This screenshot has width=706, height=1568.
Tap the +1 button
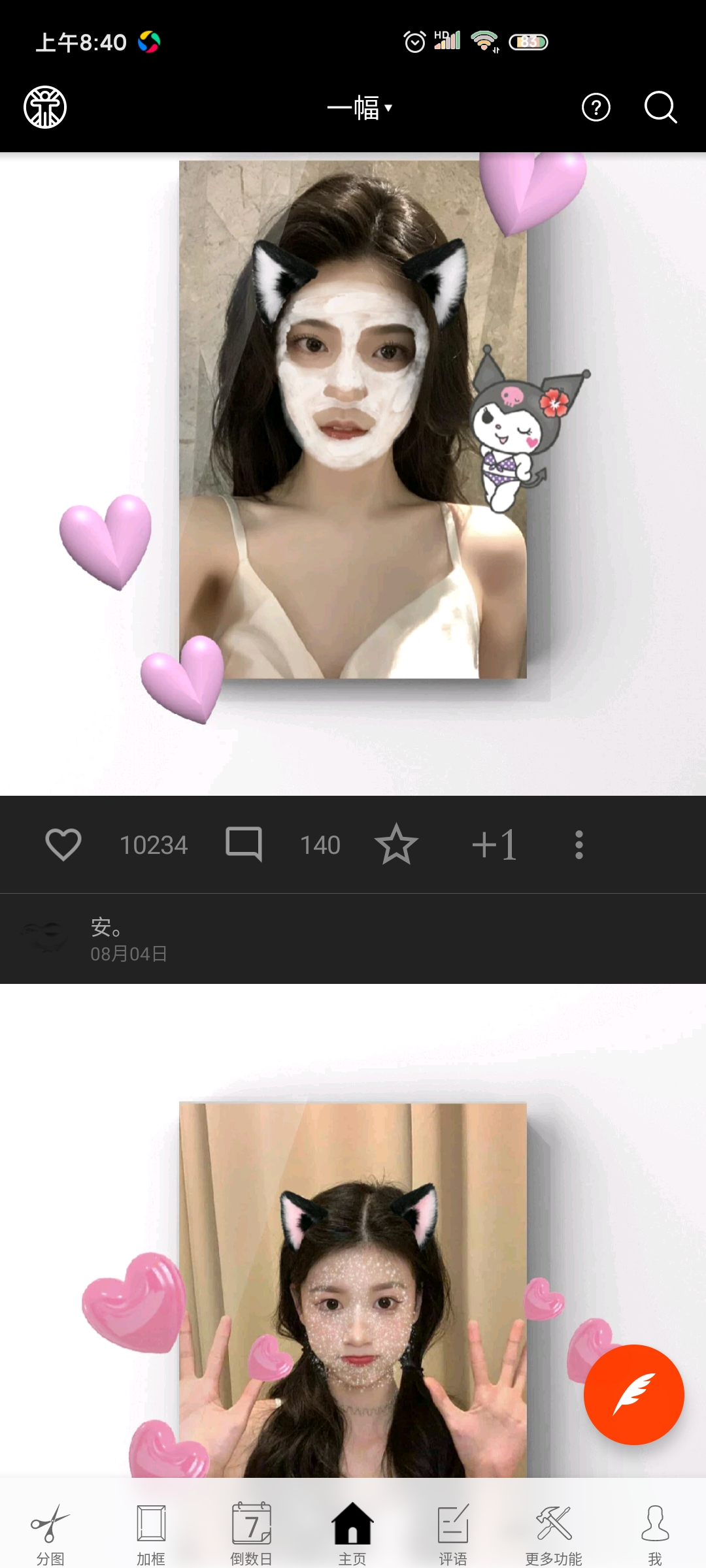tap(494, 844)
